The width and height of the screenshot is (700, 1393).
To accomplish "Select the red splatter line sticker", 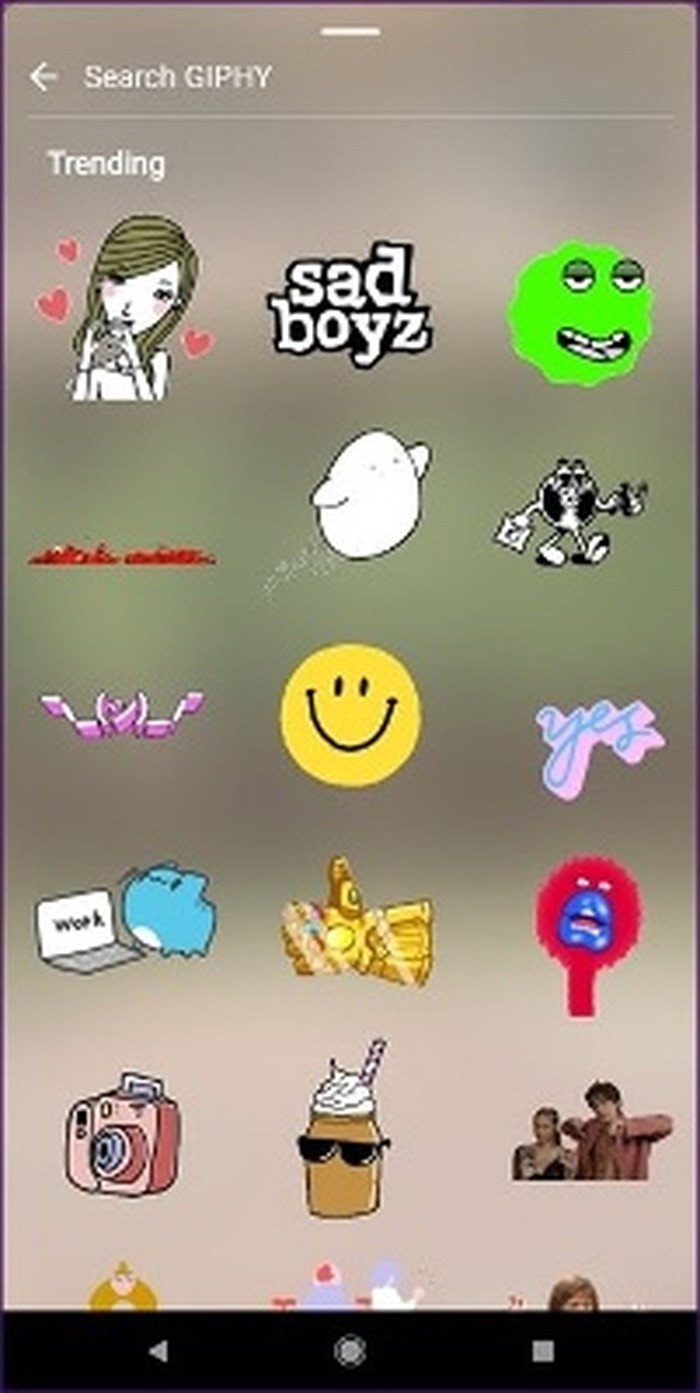I will (122, 553).
